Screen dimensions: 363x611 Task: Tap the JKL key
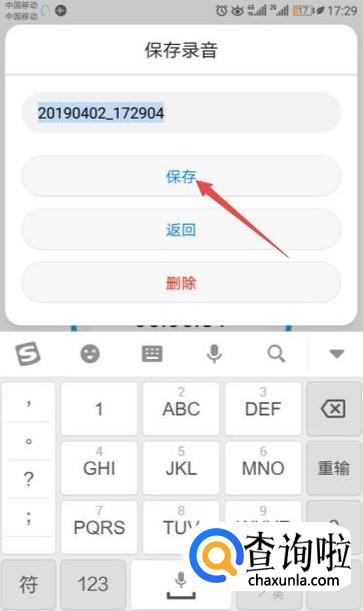coord(181,468)
